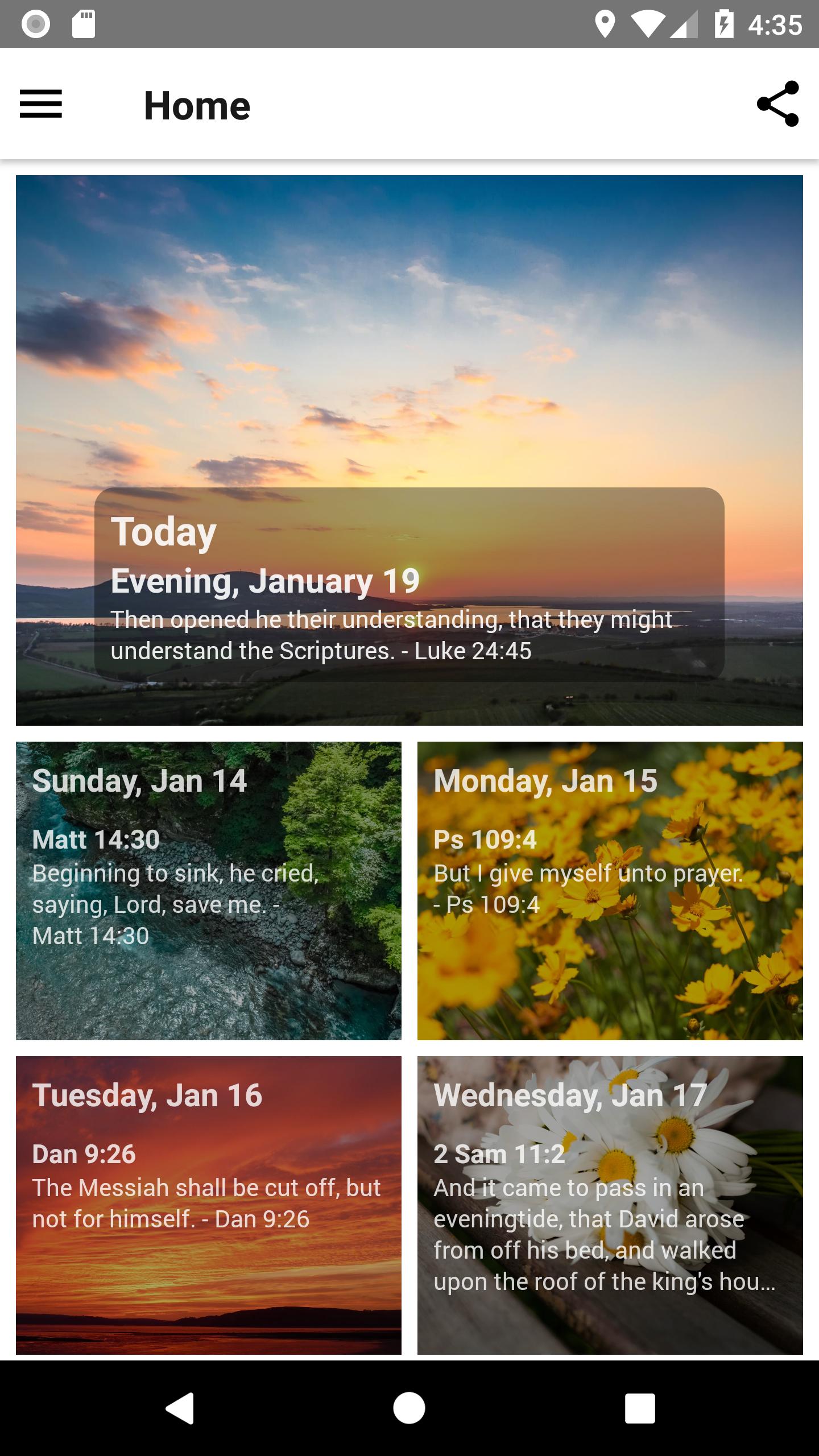
Task: Open the Sunday, Jan 14 devotional card
Action: click(208, 890)
